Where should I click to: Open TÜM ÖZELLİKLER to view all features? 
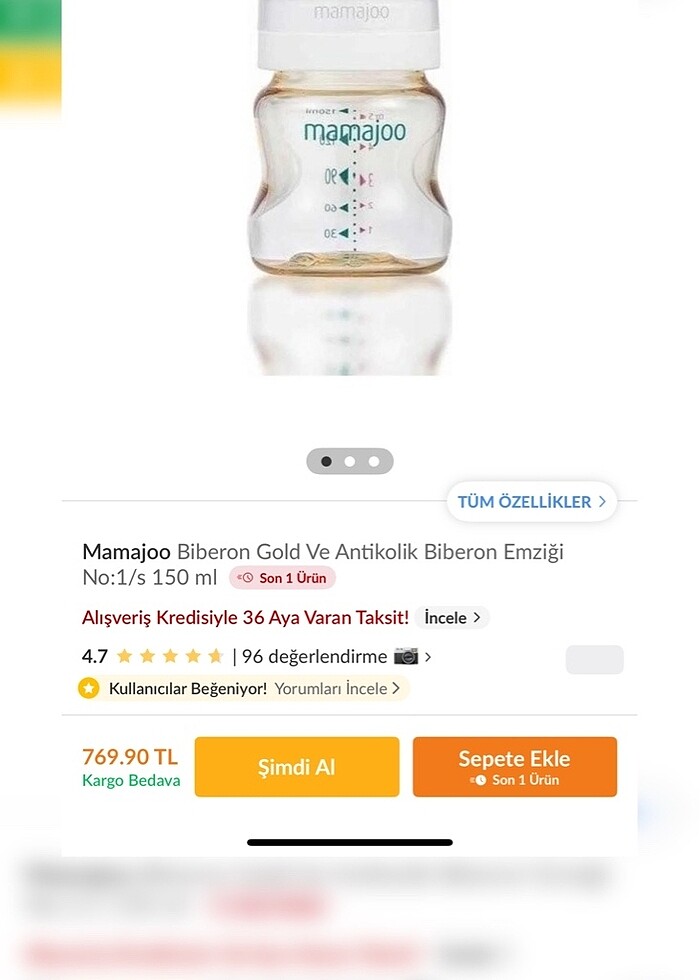pos(531,502)
